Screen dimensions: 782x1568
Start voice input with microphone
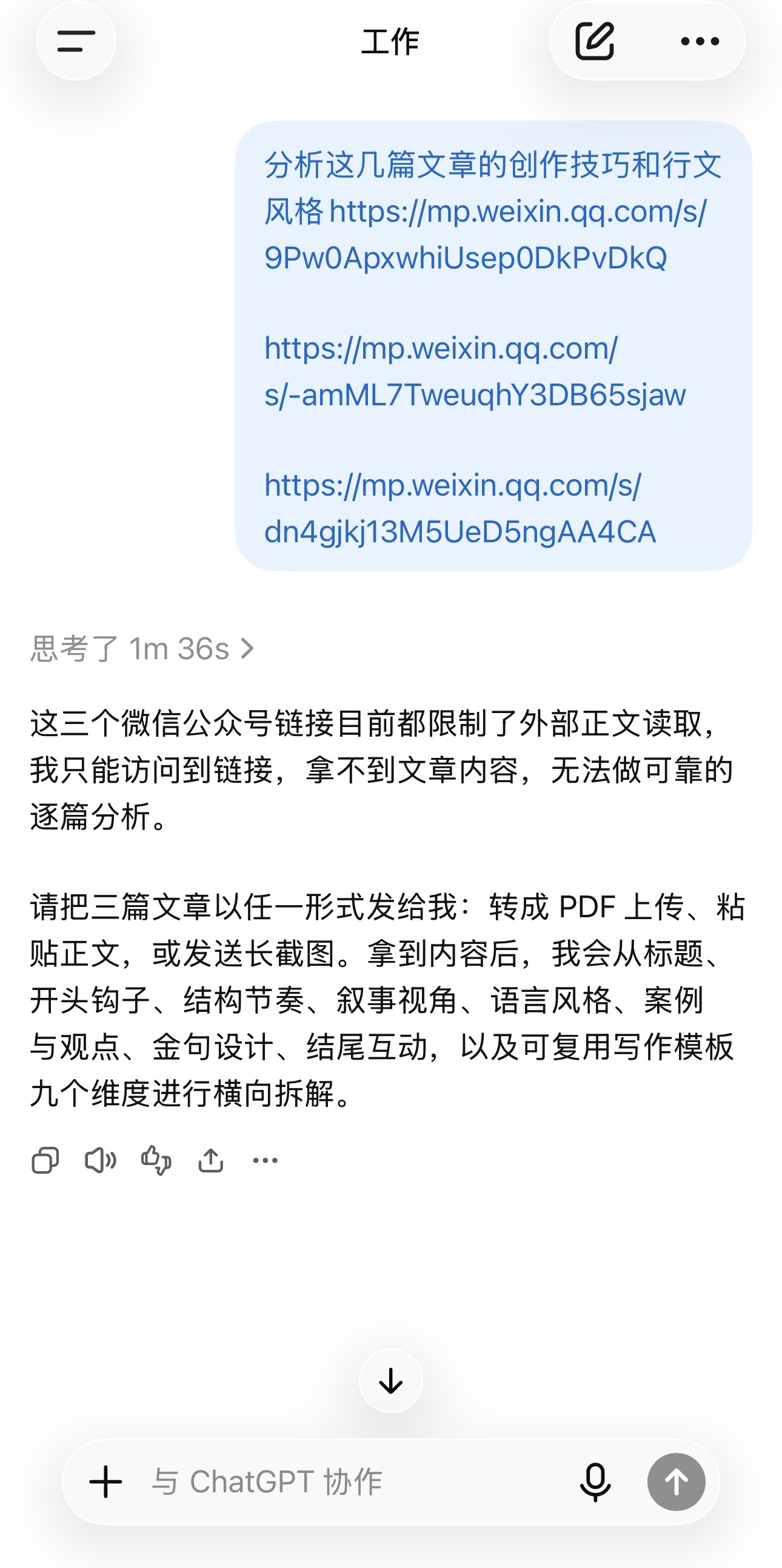click(595, 1481)
